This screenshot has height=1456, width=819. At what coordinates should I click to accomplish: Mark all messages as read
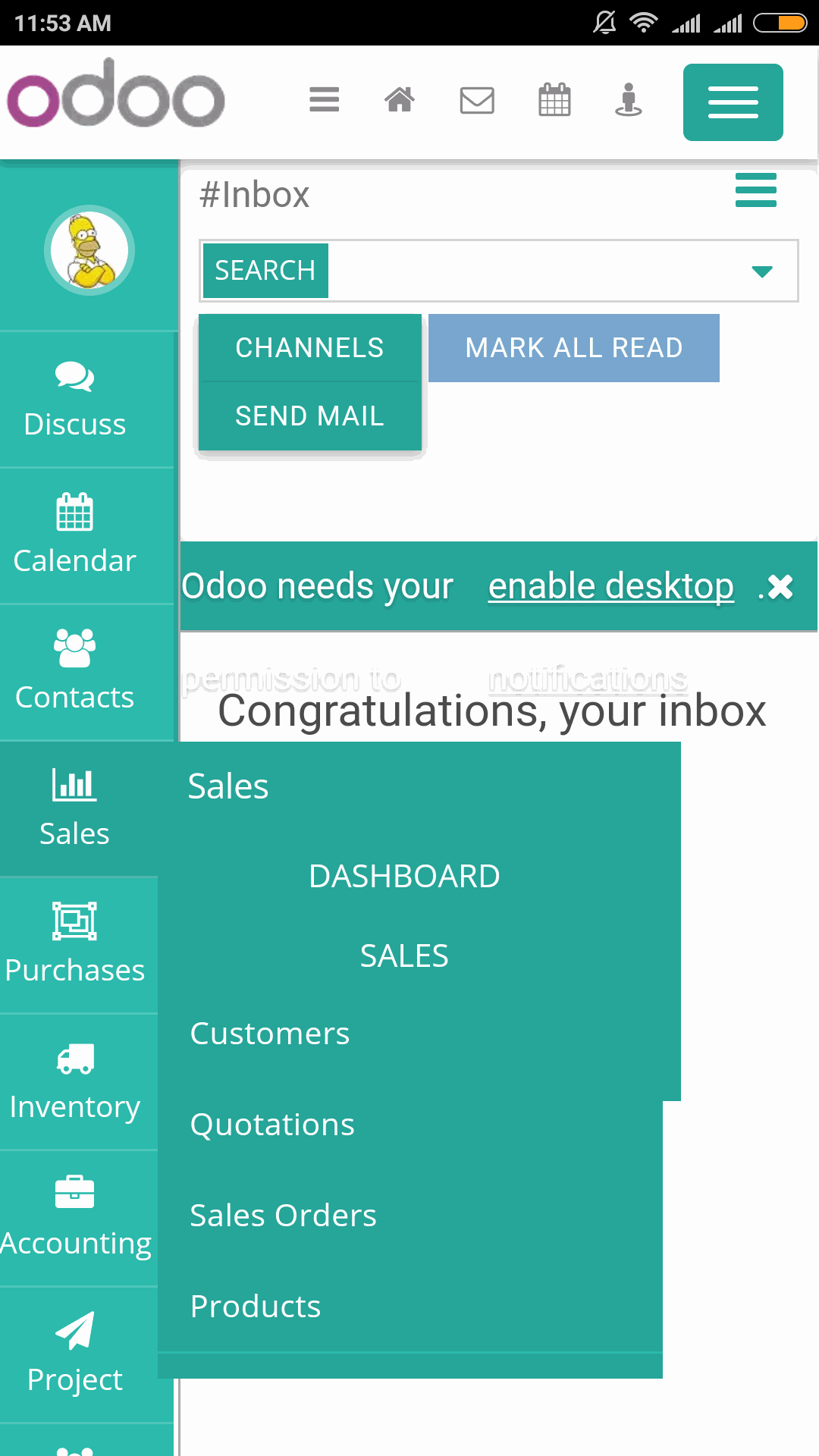574,348
